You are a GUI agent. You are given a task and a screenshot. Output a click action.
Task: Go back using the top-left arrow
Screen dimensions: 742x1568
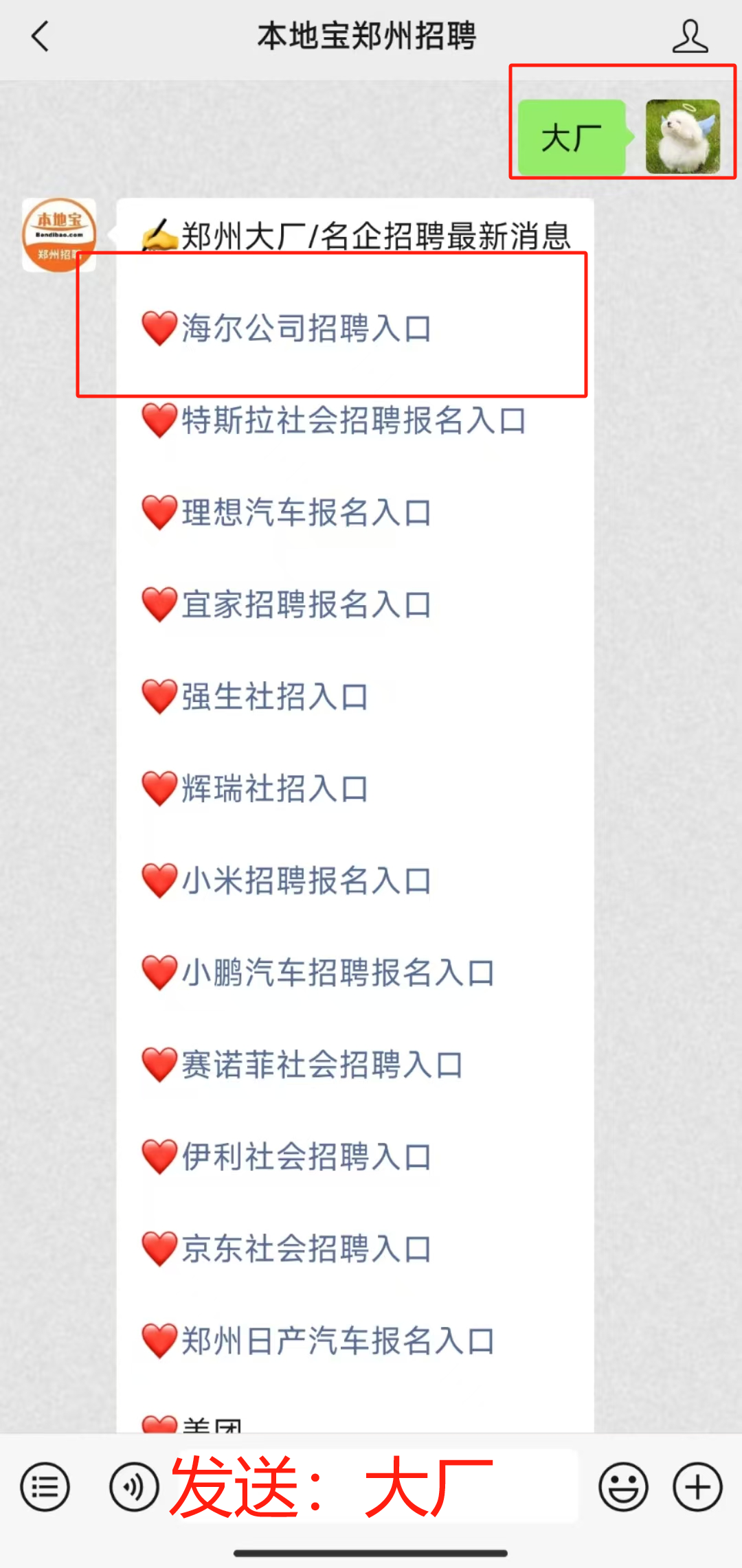(x=41, y=36)
